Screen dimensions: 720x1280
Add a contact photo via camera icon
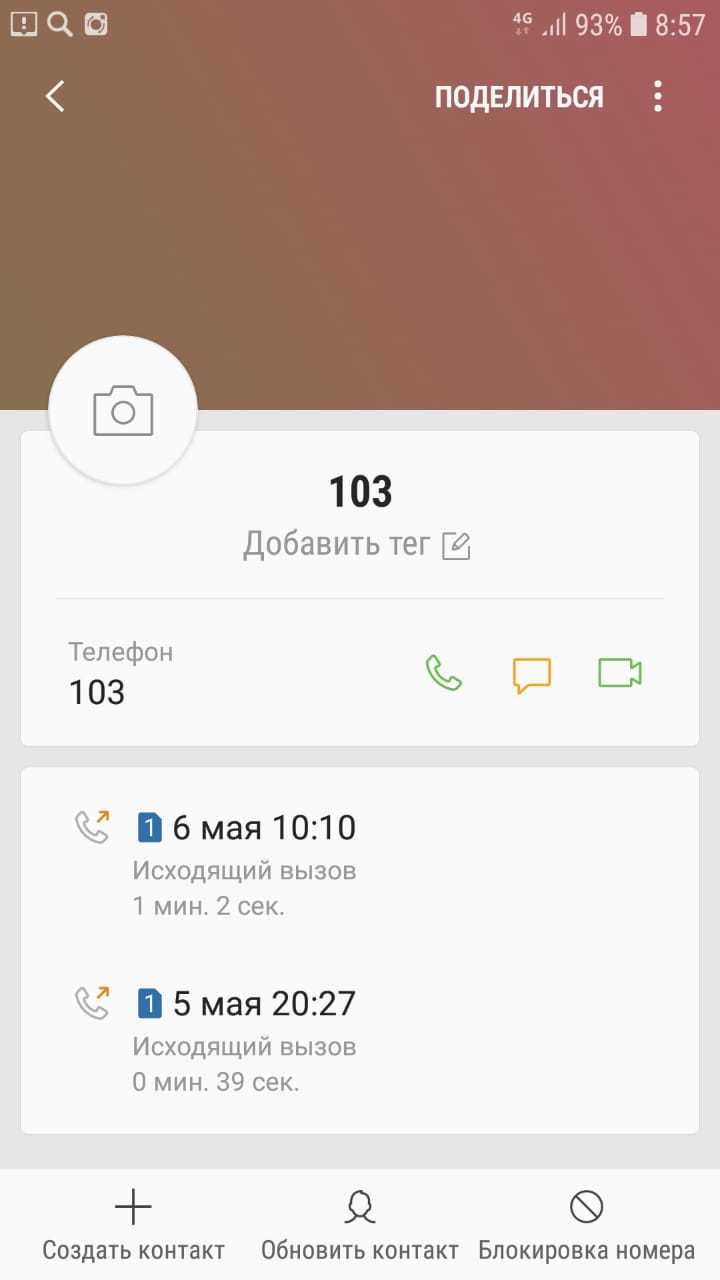click(x=123, y=411)
